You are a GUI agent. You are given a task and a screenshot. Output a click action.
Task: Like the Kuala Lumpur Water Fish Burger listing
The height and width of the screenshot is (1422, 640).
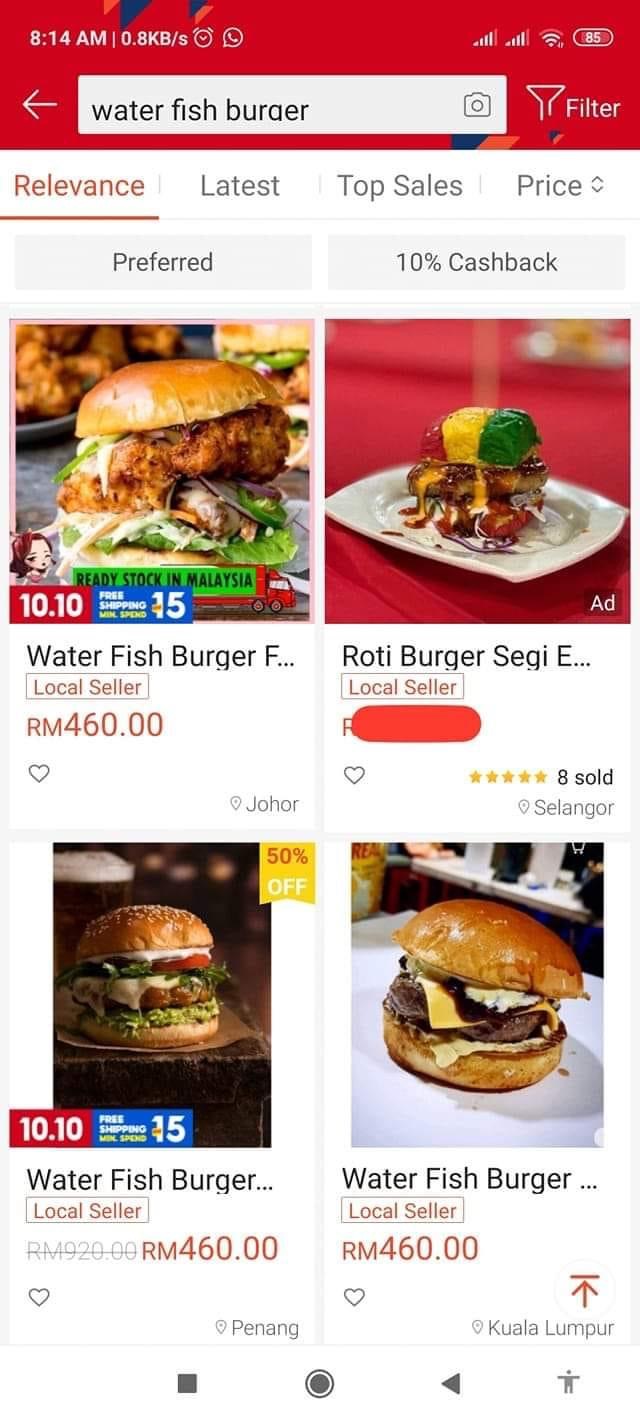coord(354,1297)
